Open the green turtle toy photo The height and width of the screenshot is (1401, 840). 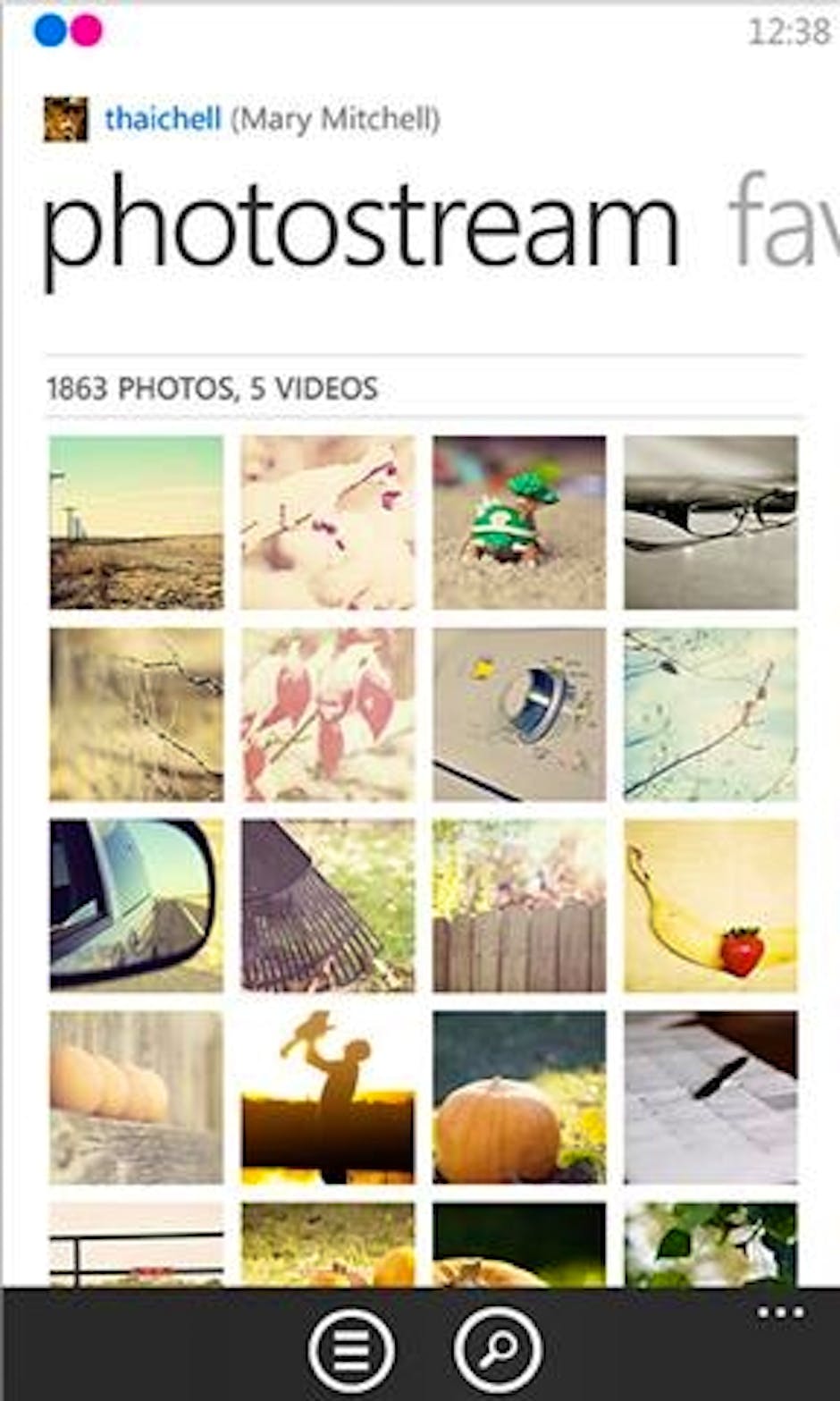coord(519,522)
